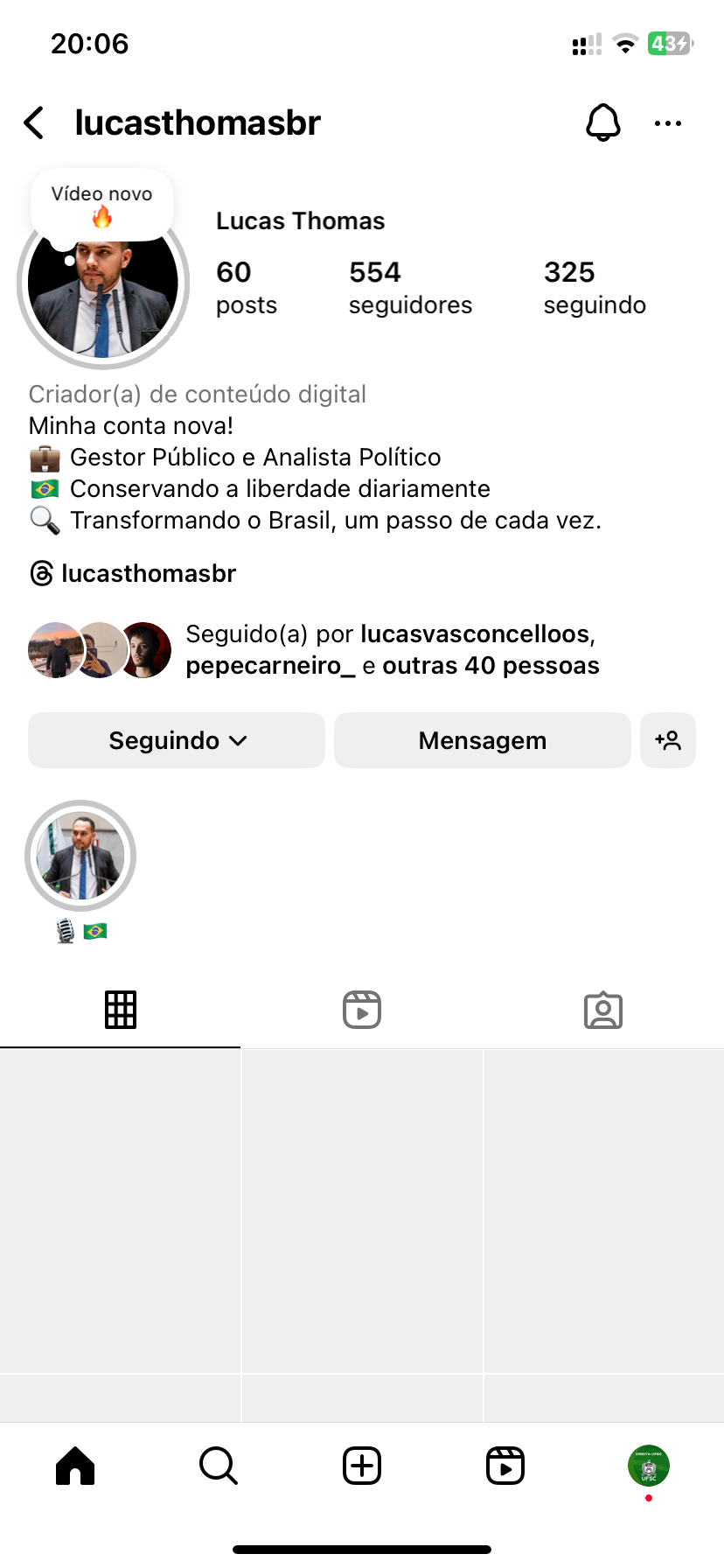Viewport: 724px width, 1568px height.
Task: Expand the Seguindo dropdown
Action: coord(177,741)
